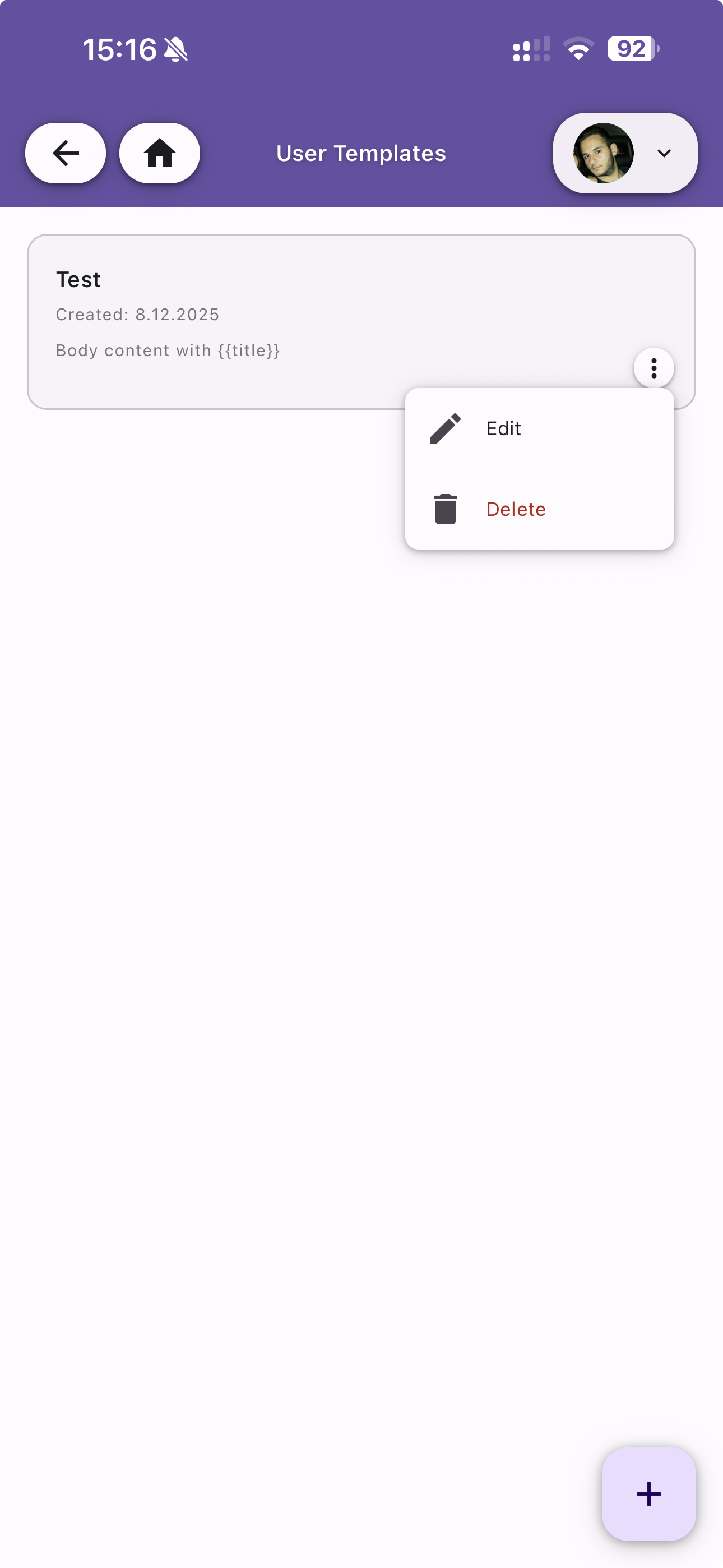723x1568 pixels.
Task: Tap the three-dot menu on Test card
Action: 654,368
